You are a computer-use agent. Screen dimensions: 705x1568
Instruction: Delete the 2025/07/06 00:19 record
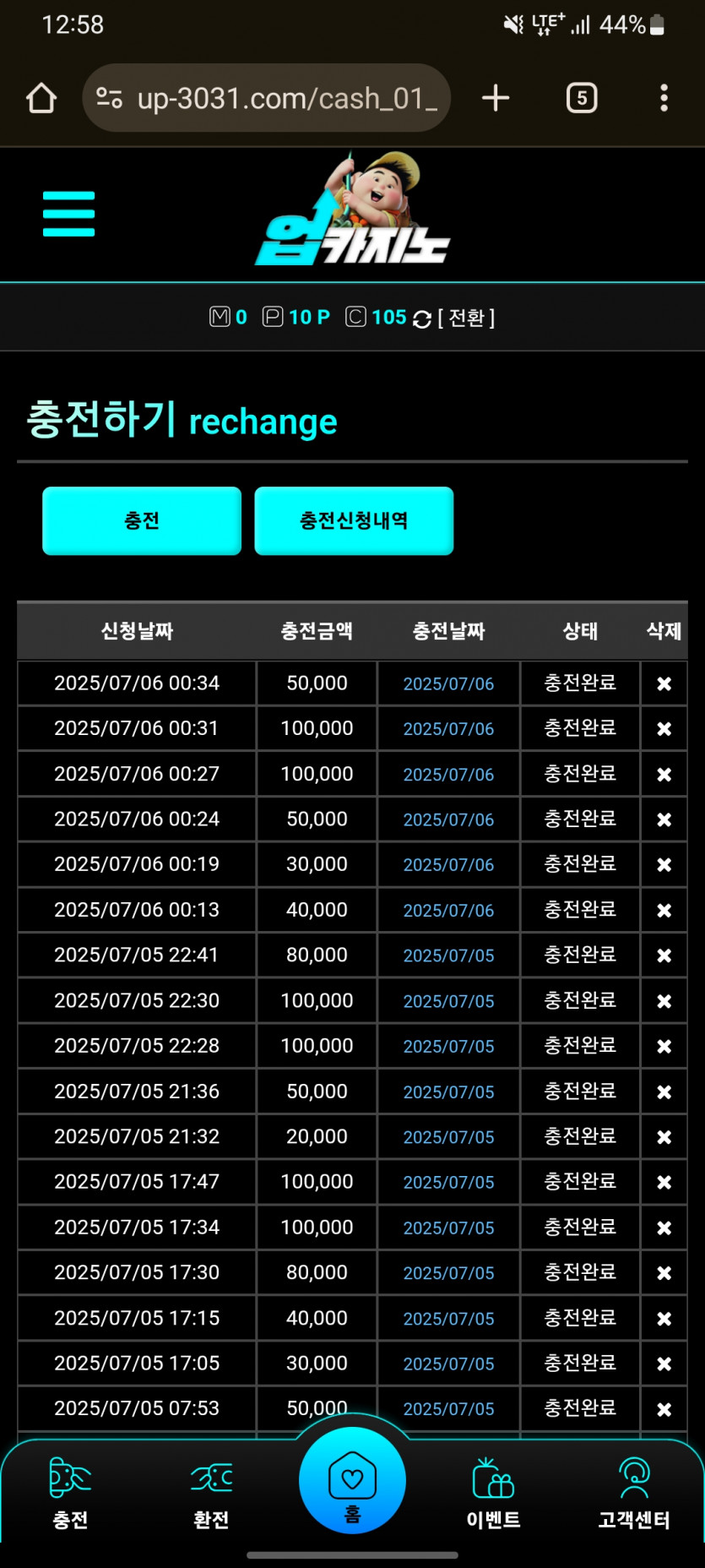(664, 865)
